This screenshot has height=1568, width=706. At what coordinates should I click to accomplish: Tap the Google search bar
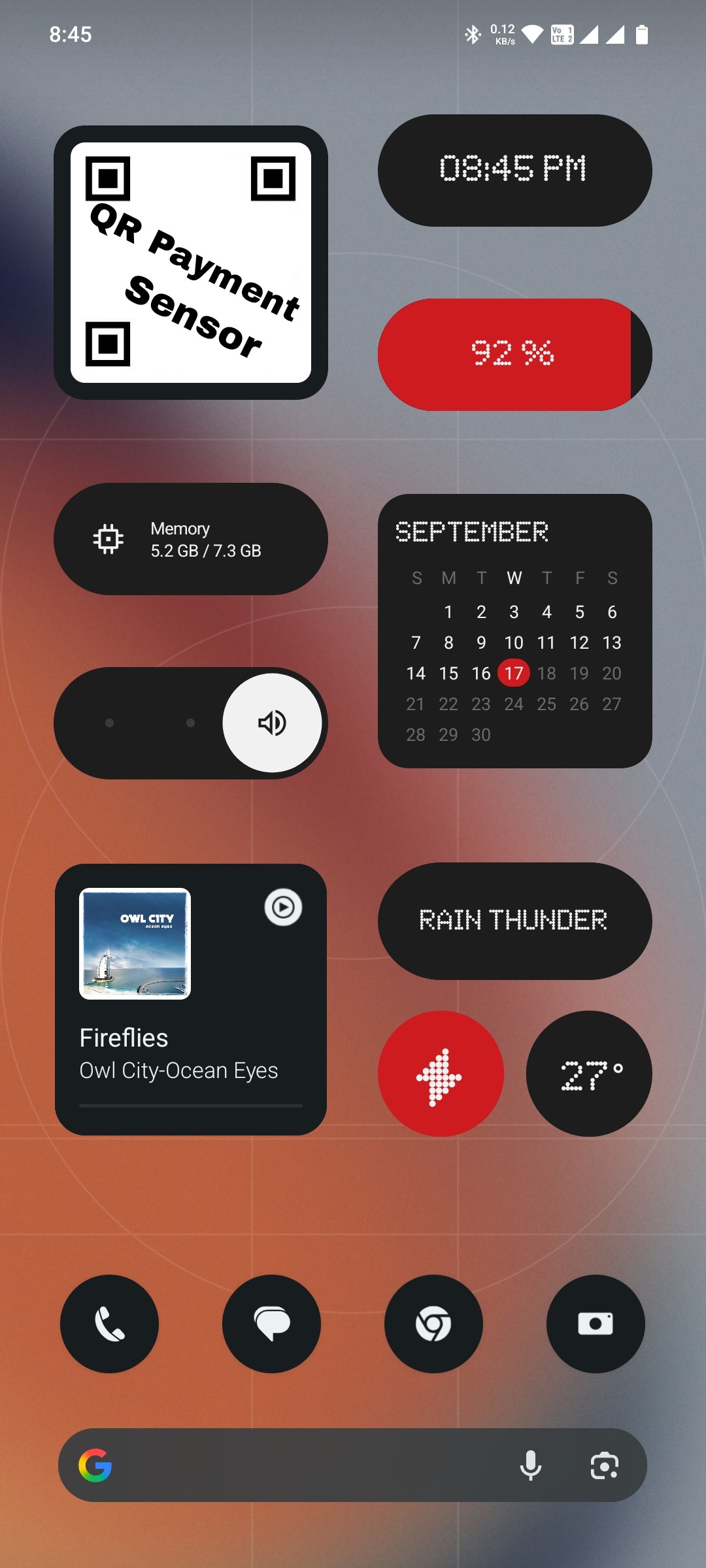307,1465
